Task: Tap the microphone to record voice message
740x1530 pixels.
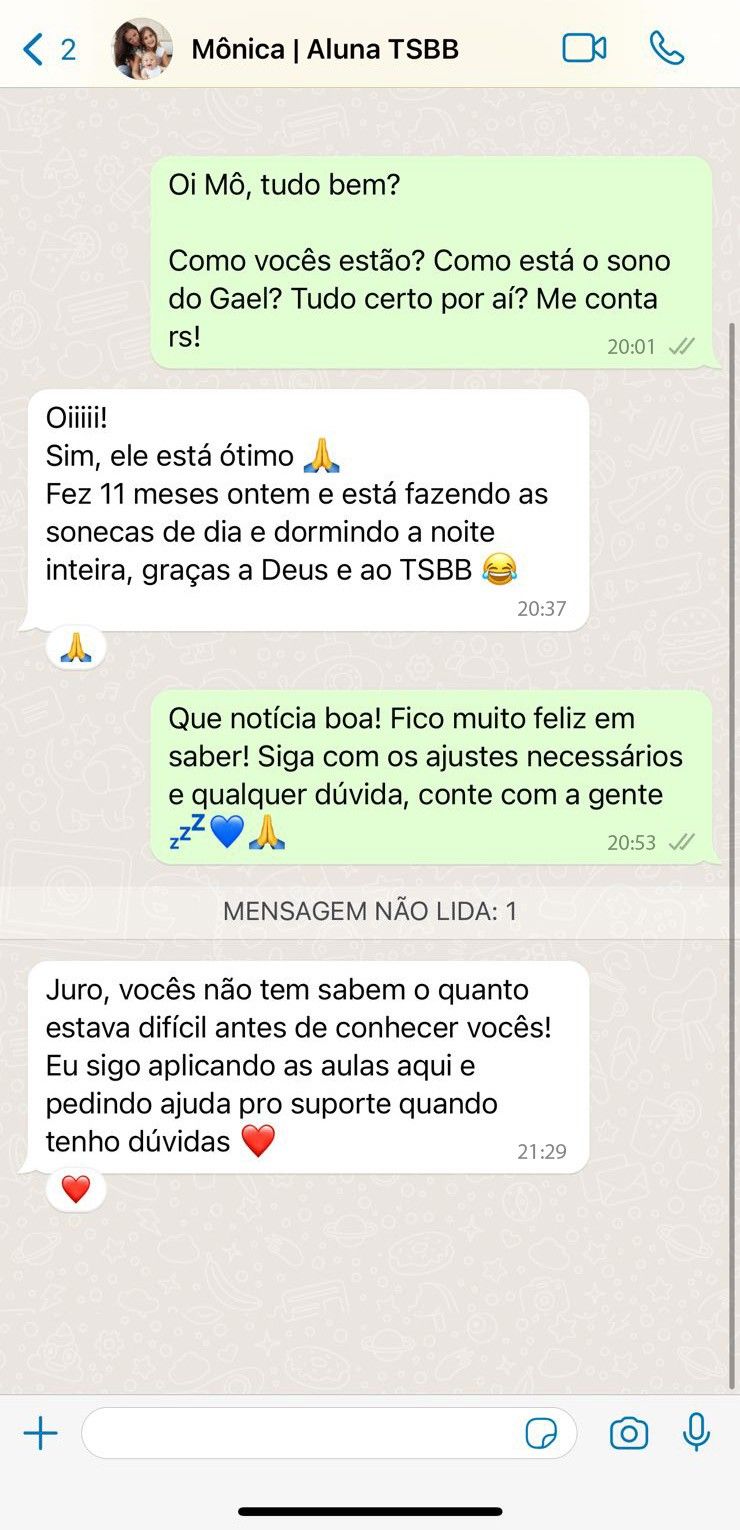Action: [x=697, y=1434]
